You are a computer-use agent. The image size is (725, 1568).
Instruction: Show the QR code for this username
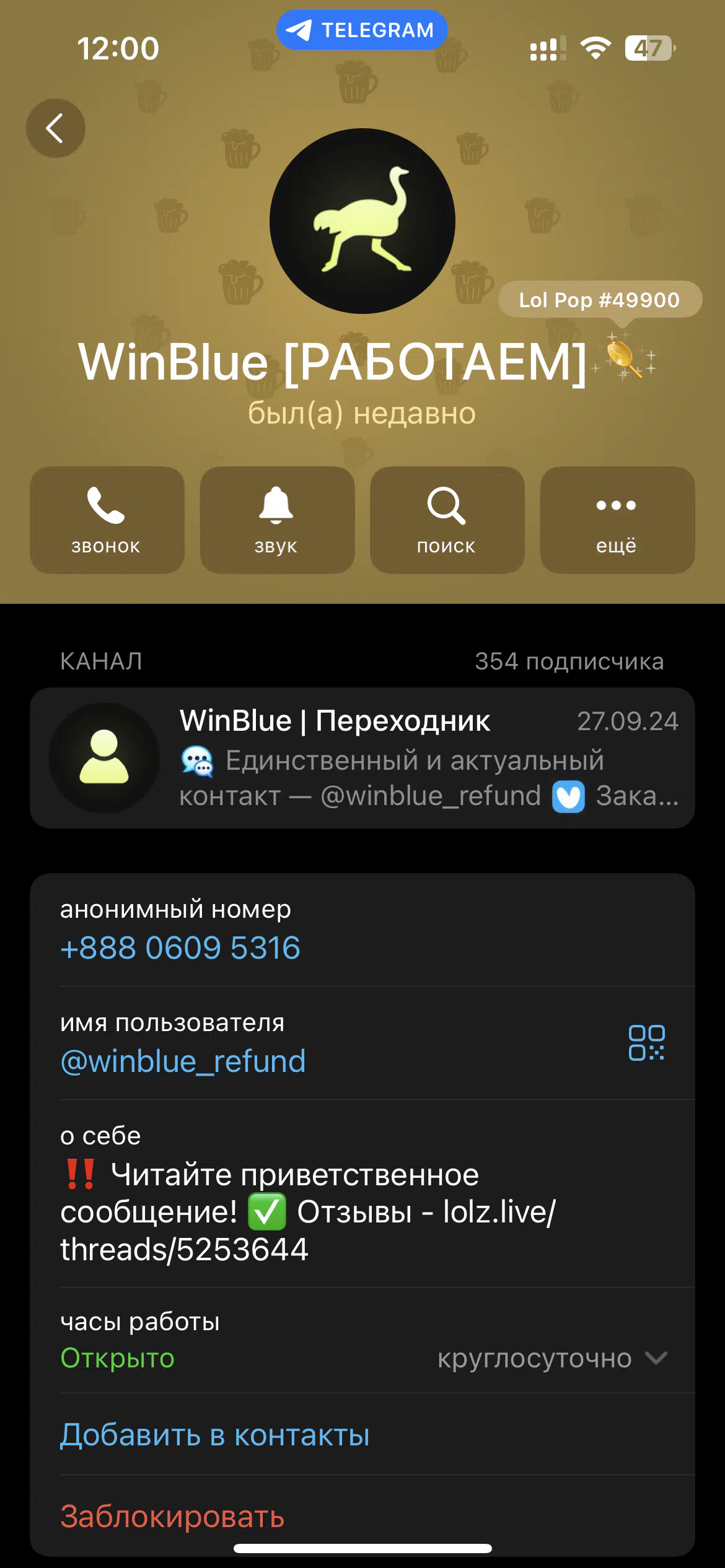(646, 1043)
